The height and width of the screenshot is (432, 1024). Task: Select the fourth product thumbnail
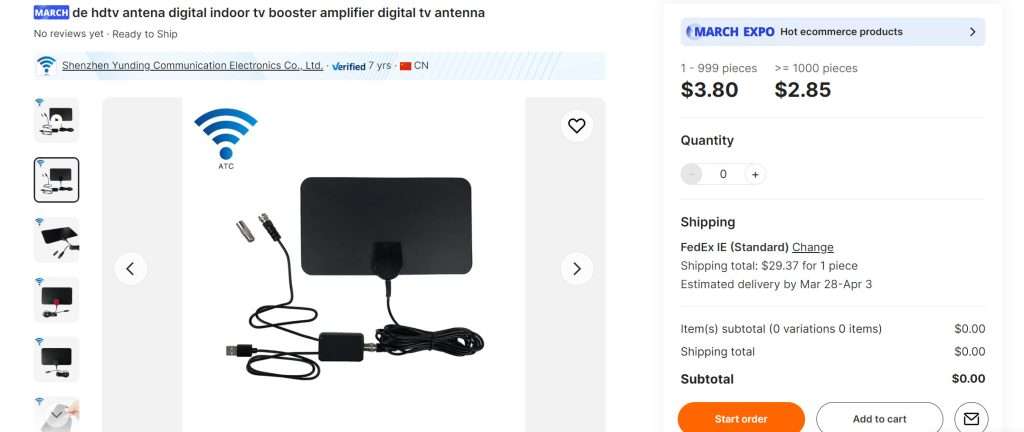[56, 300]
